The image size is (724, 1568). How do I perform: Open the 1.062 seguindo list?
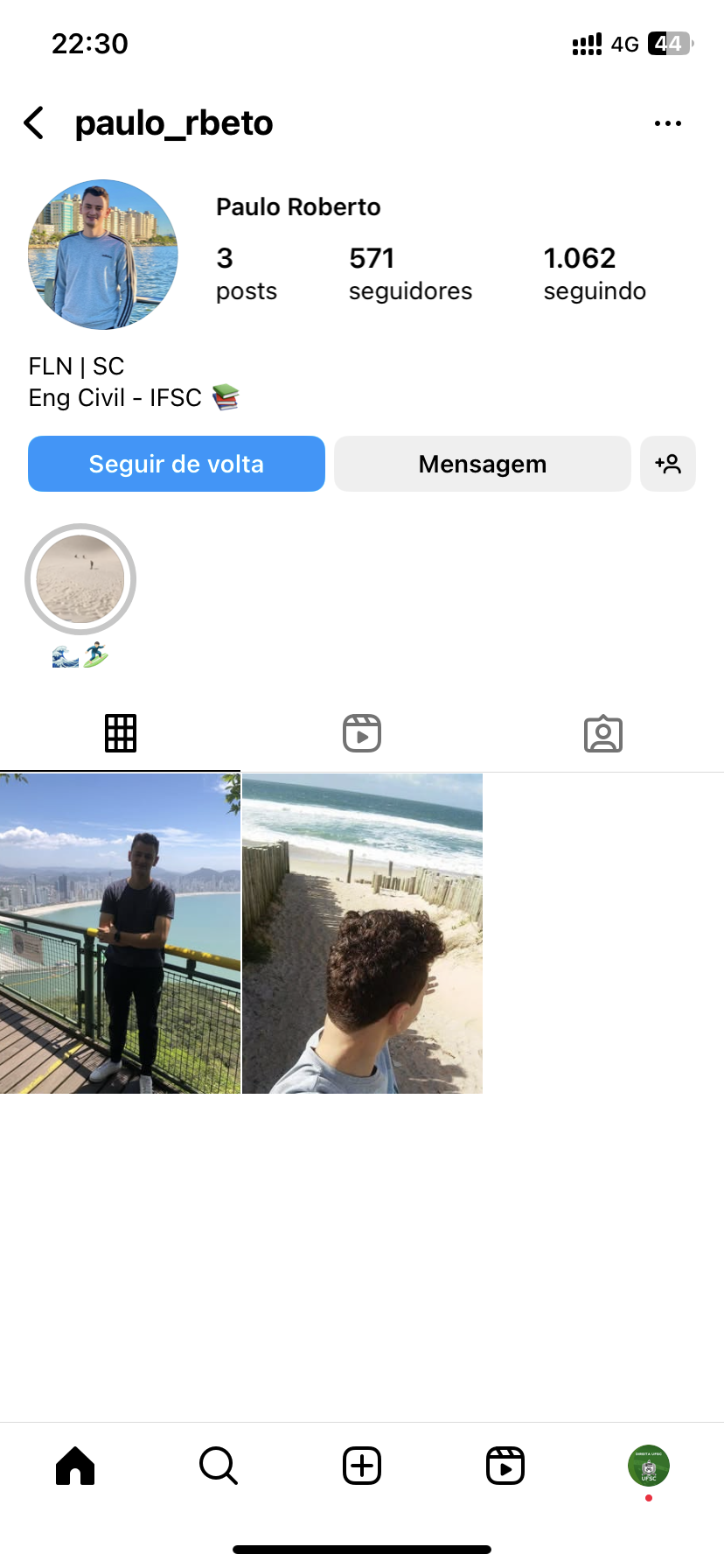[x=595, y=273]
